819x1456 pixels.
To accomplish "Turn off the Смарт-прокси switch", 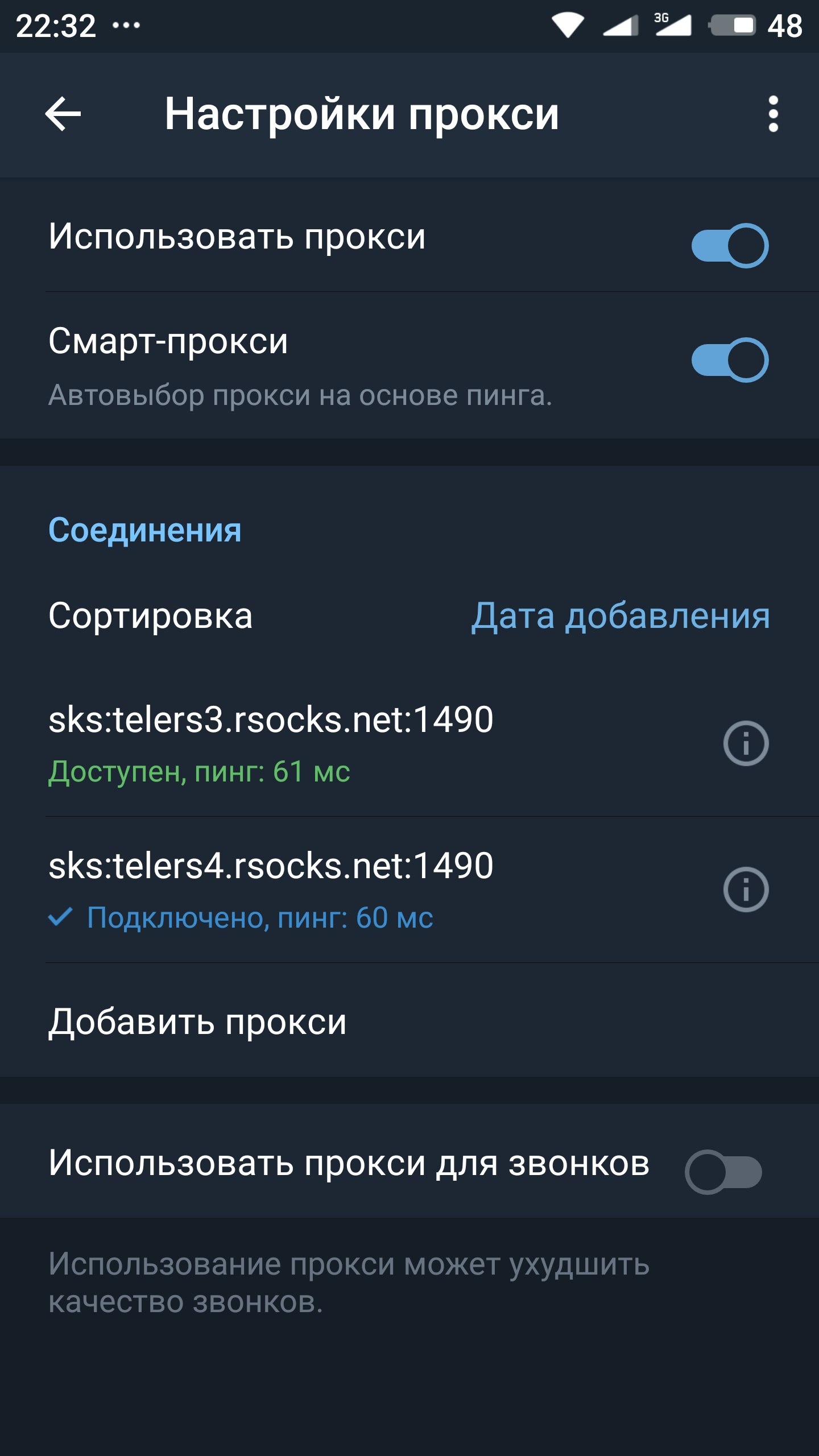I will [x=730, y=360].
